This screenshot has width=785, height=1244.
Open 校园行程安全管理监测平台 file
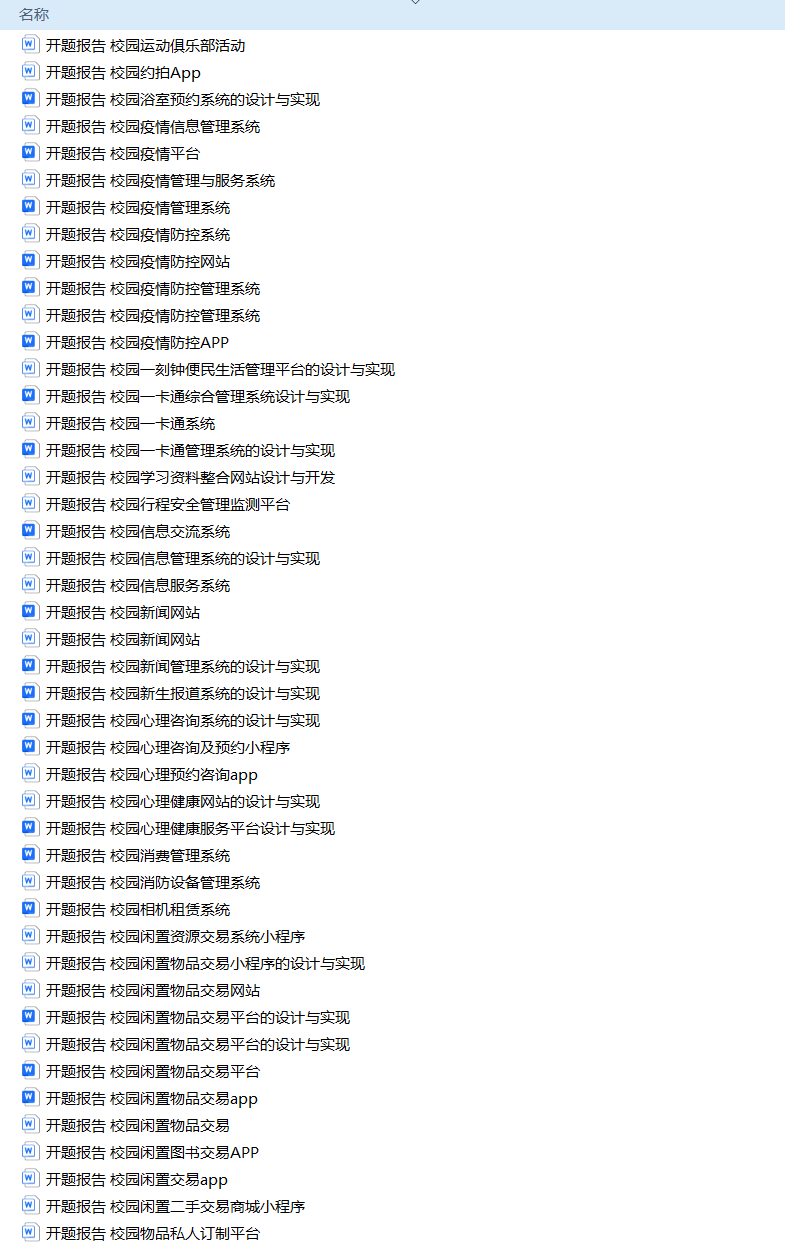pos(168,504)
